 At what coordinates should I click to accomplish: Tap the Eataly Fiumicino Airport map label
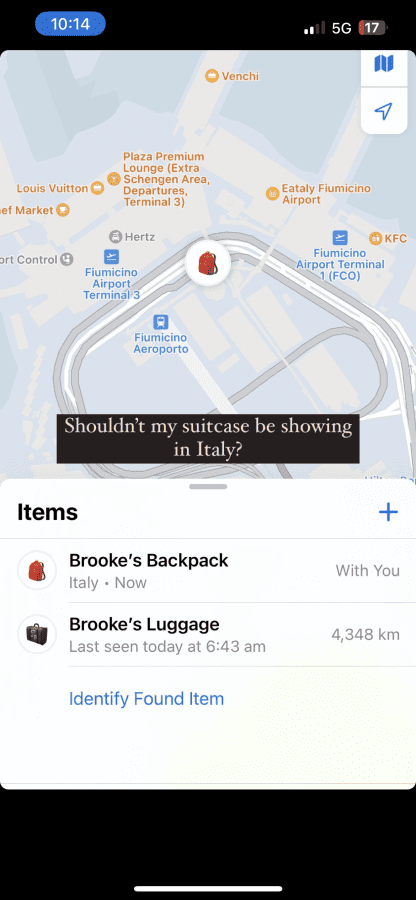(x=318, y=194)
